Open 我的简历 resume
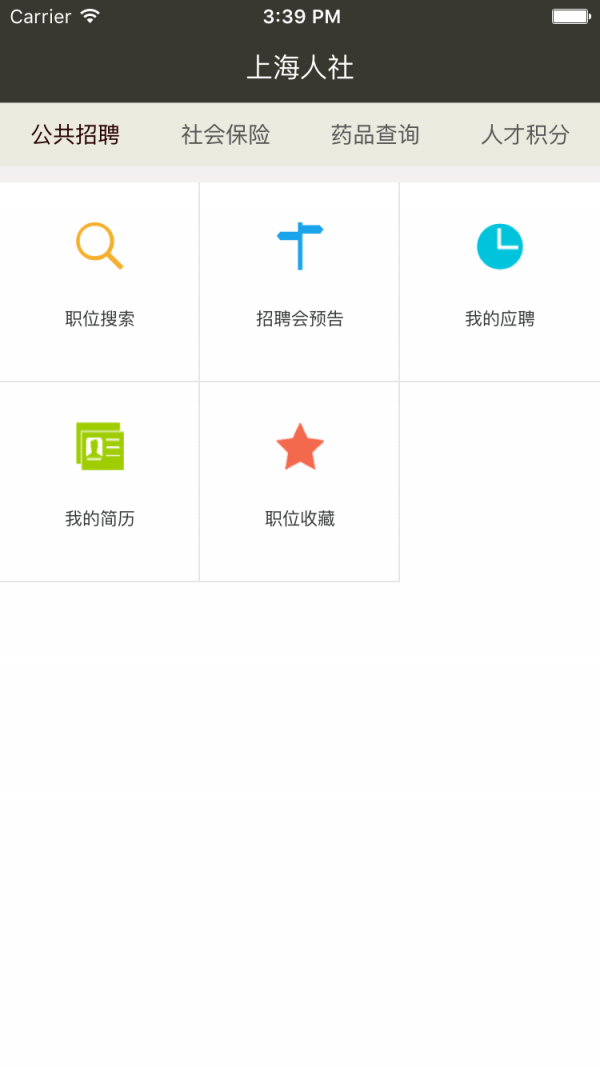Screen dimensions: 600x1067 click(100, 480)
